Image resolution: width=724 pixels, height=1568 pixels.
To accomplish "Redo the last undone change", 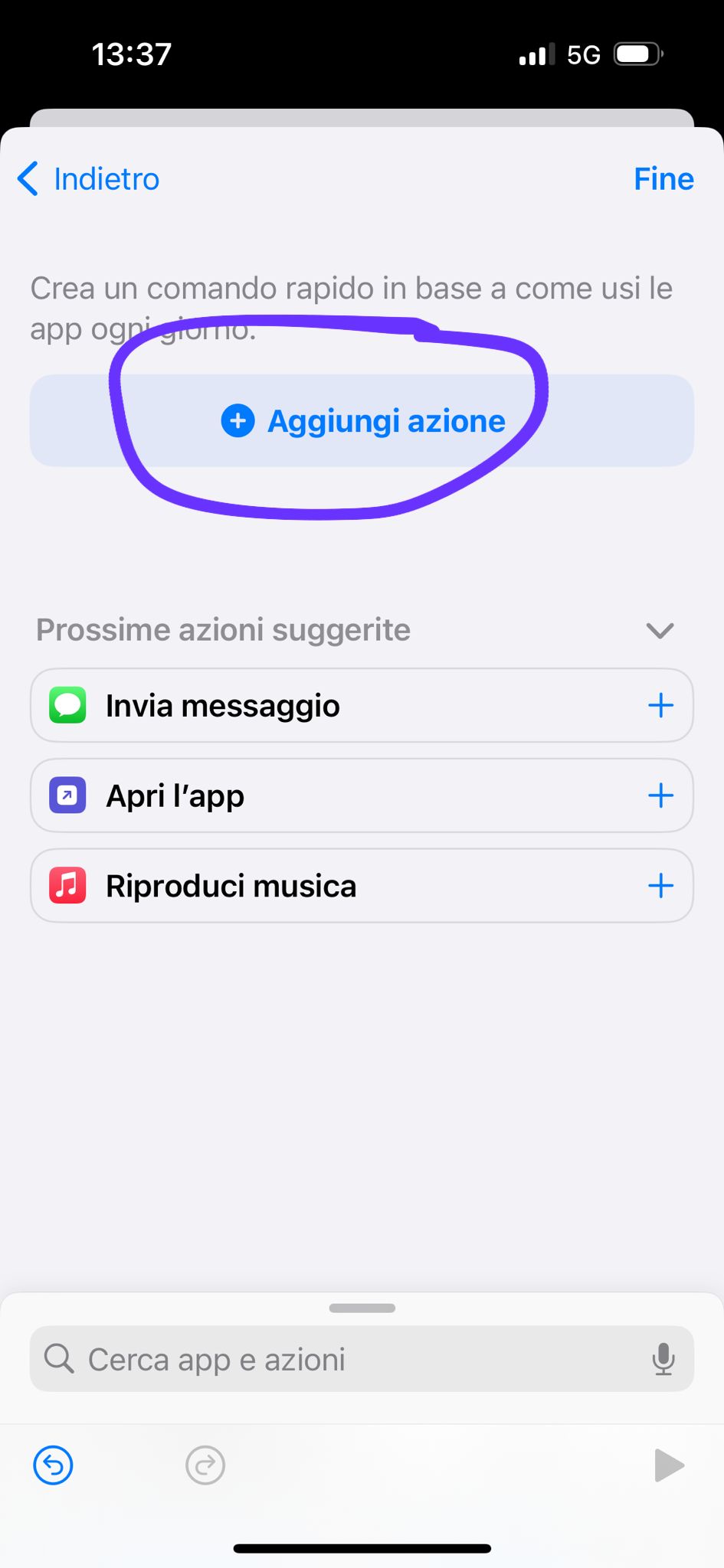I will point(205,1465).
